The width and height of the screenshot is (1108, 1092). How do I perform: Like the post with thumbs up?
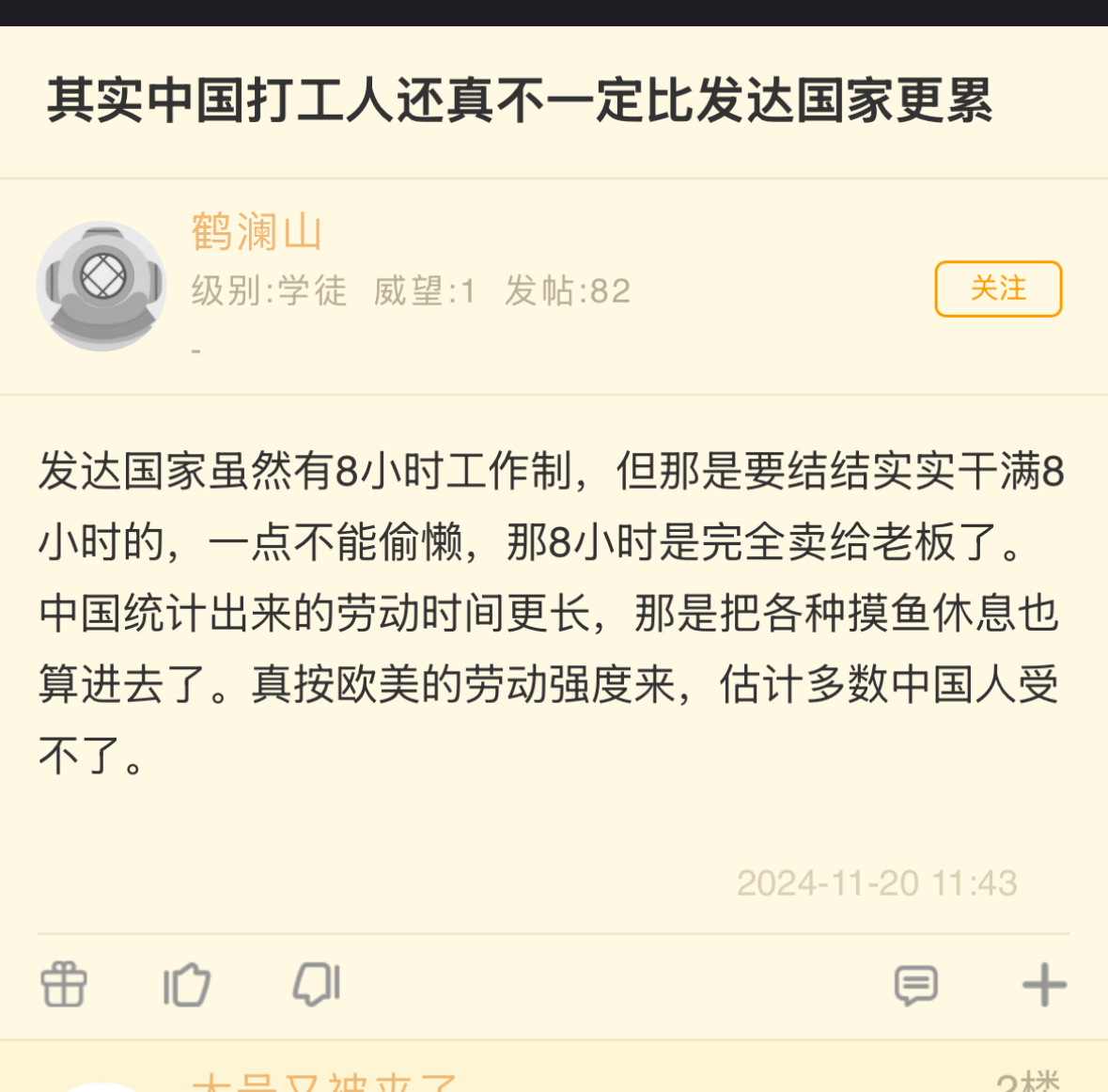click(187, 986)
